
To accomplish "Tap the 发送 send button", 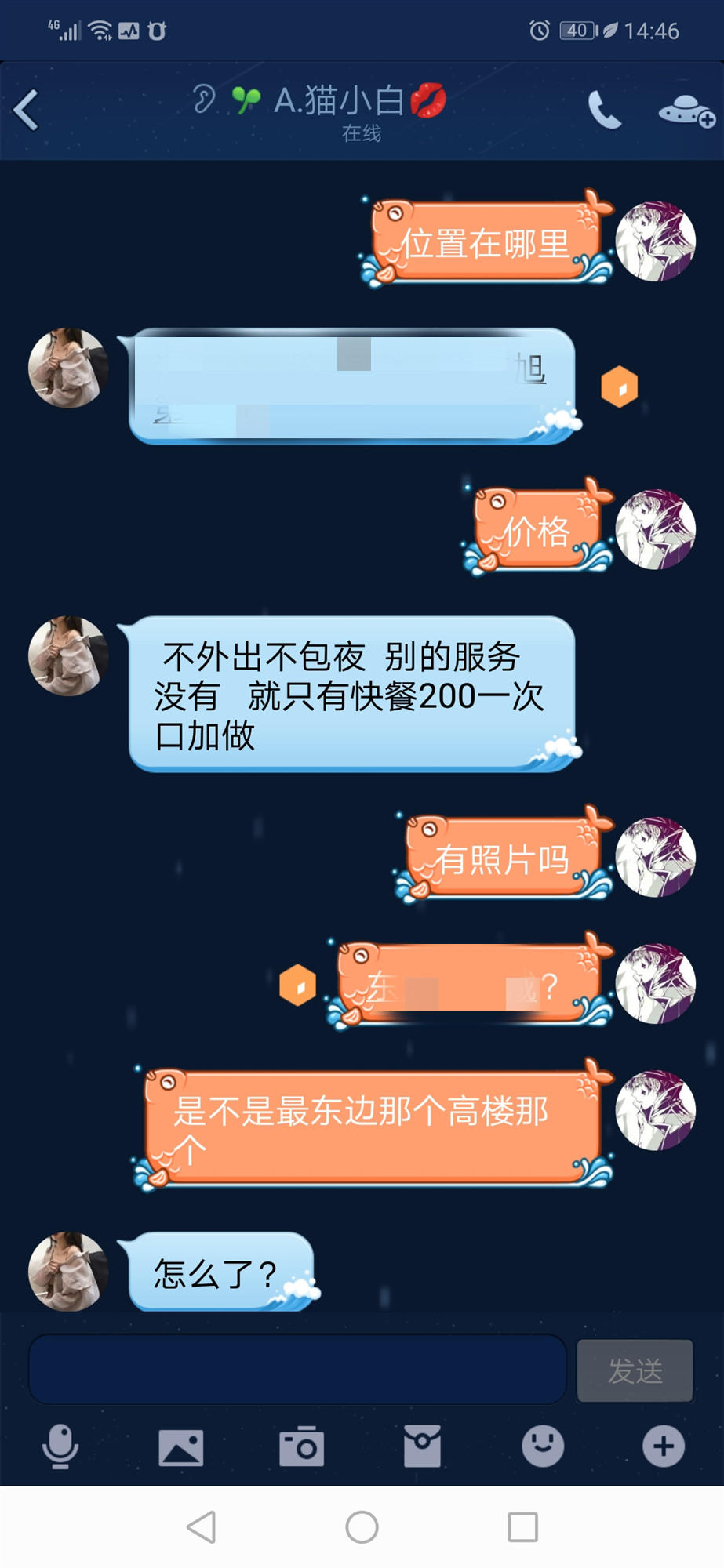I will 635,1370.
